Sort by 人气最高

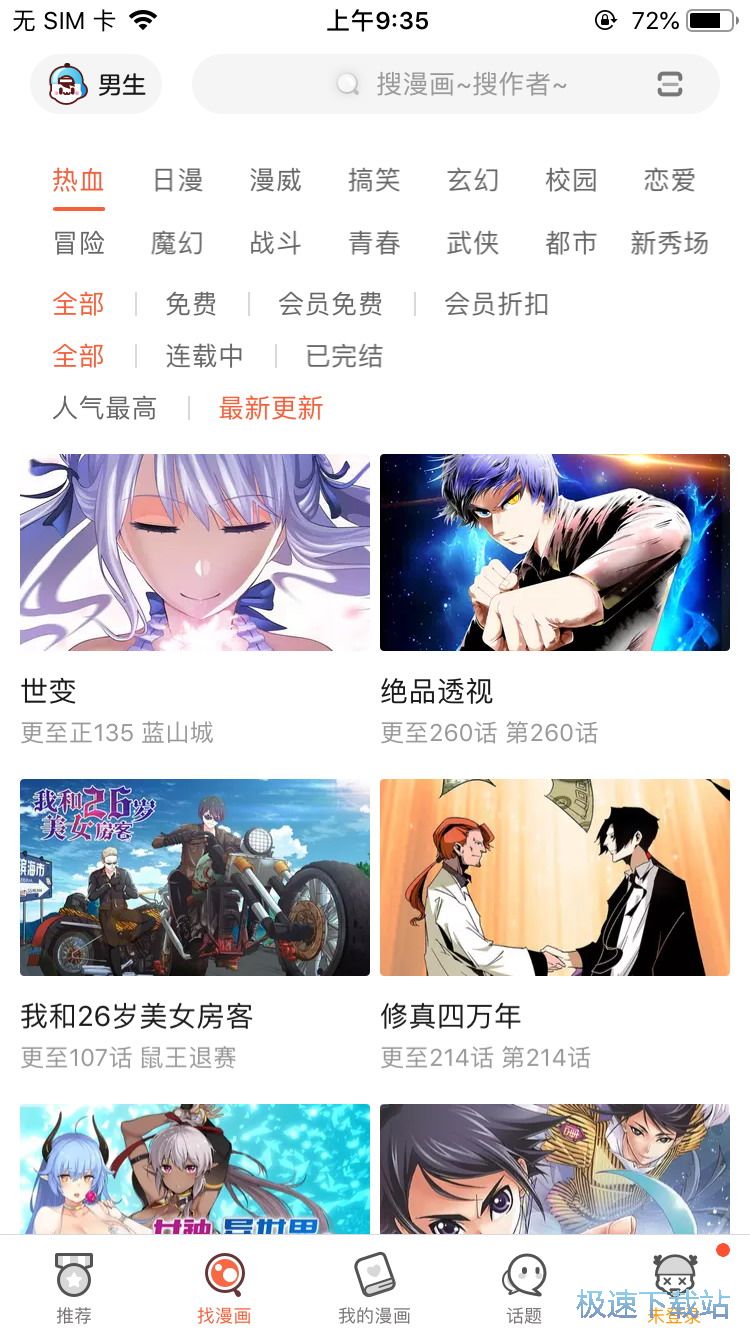tap(104, 408)
